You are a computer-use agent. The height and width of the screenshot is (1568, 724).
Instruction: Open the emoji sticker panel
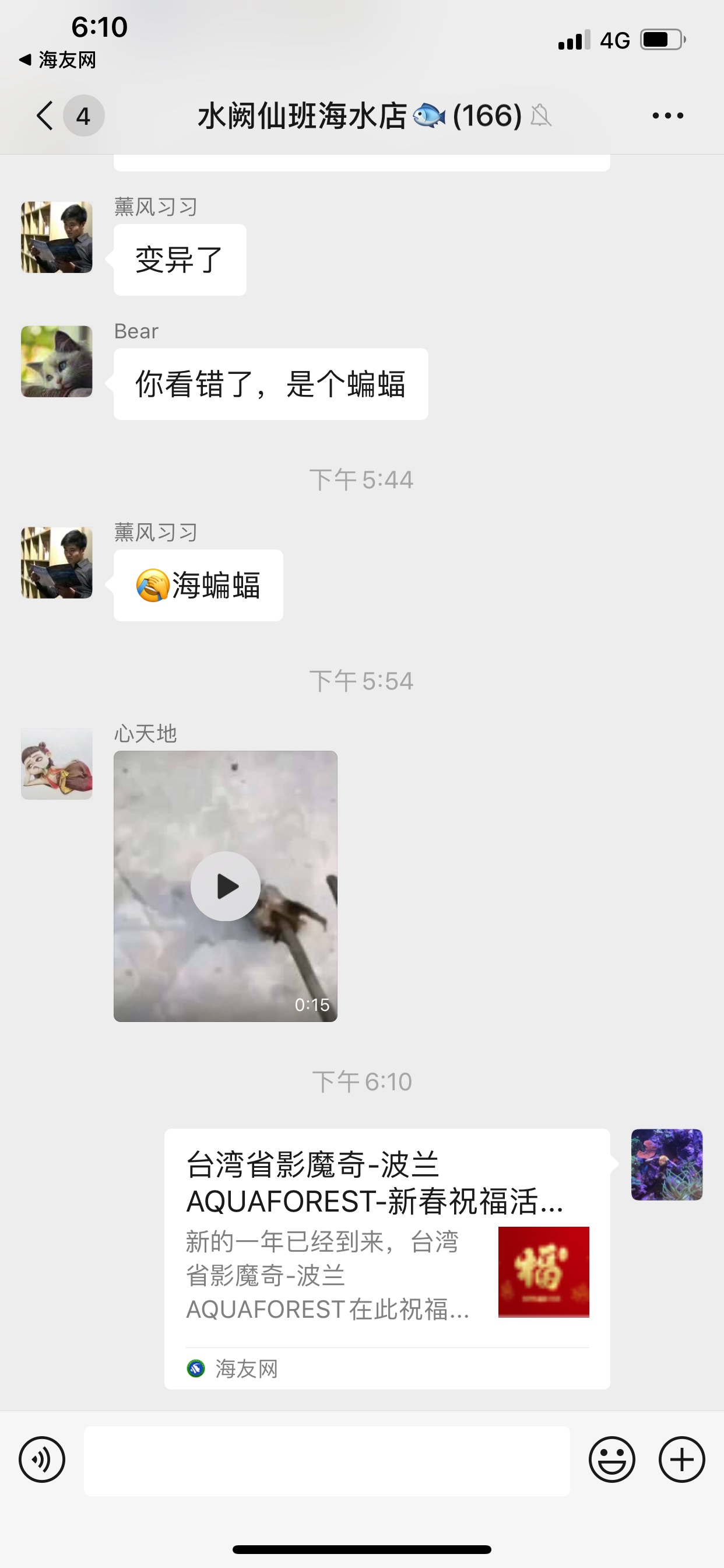point(611,1459)
